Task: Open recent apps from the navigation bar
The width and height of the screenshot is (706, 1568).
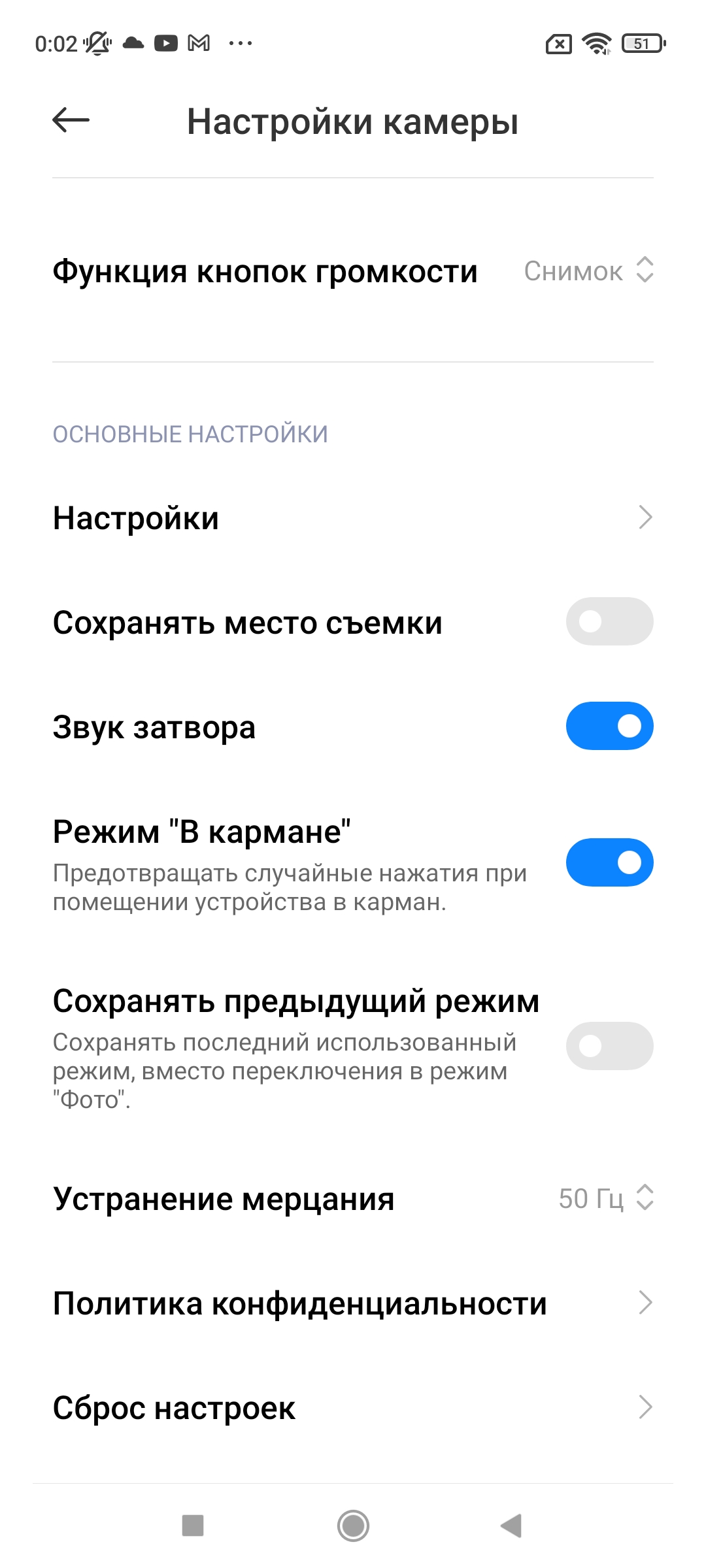Action: [193, 1526]
